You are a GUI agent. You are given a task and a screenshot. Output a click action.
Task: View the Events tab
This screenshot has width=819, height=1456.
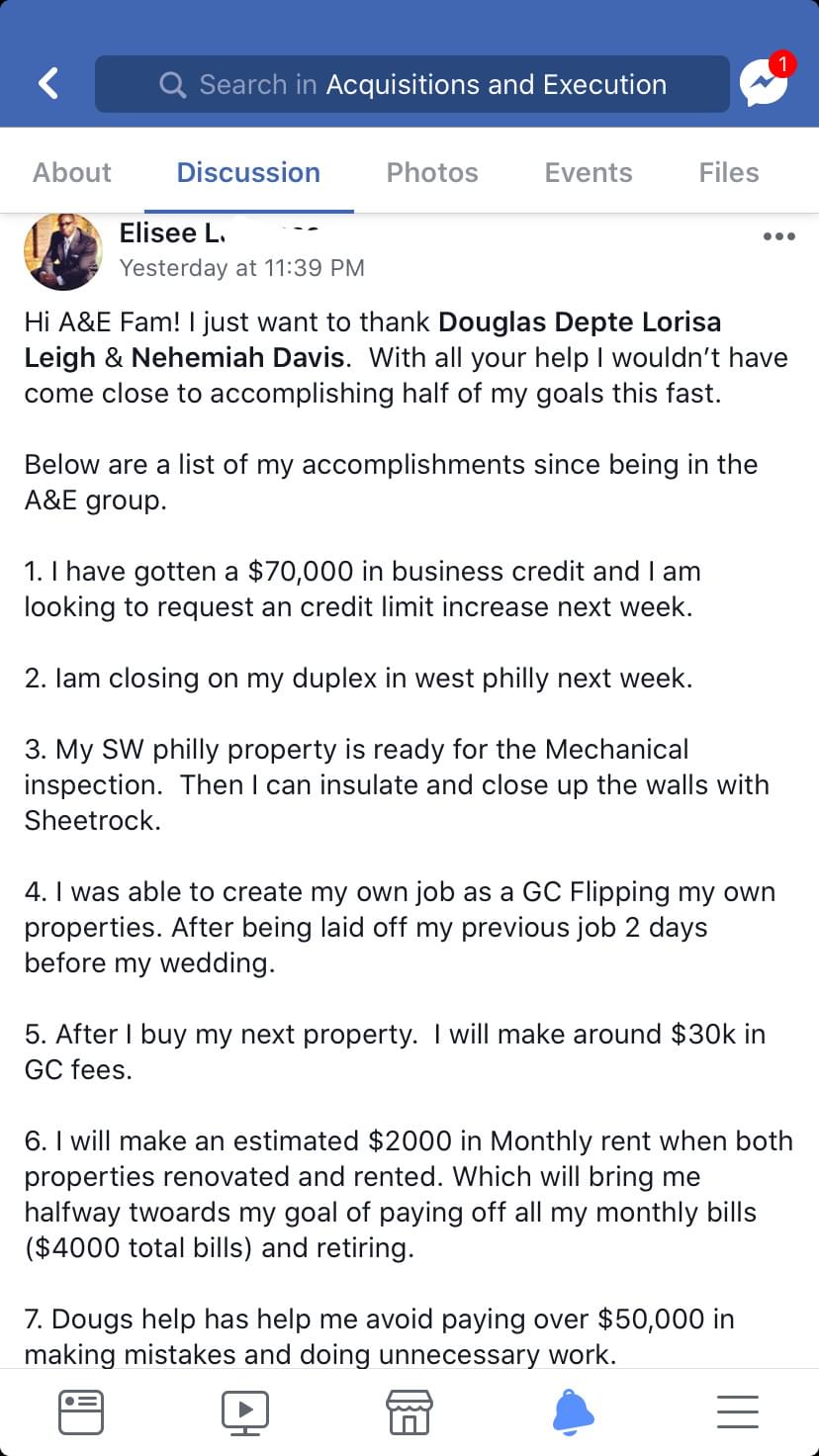click(x=589, y=172)
